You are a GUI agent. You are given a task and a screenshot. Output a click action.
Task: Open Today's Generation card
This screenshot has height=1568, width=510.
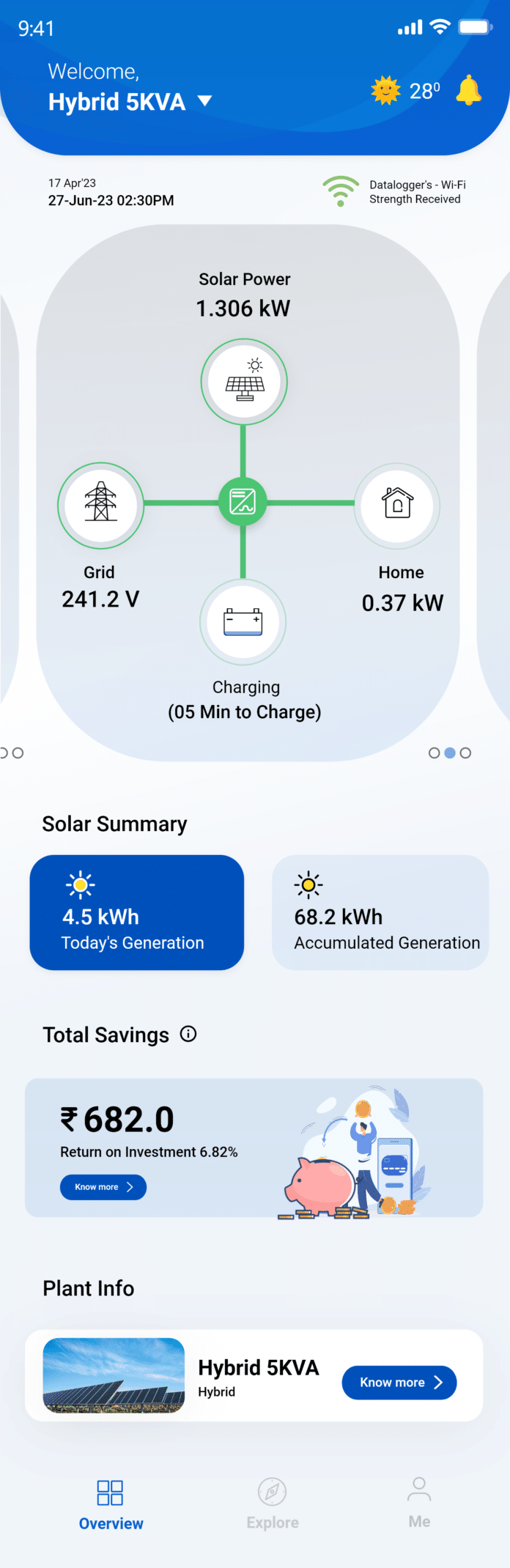(x=137, y=912)
